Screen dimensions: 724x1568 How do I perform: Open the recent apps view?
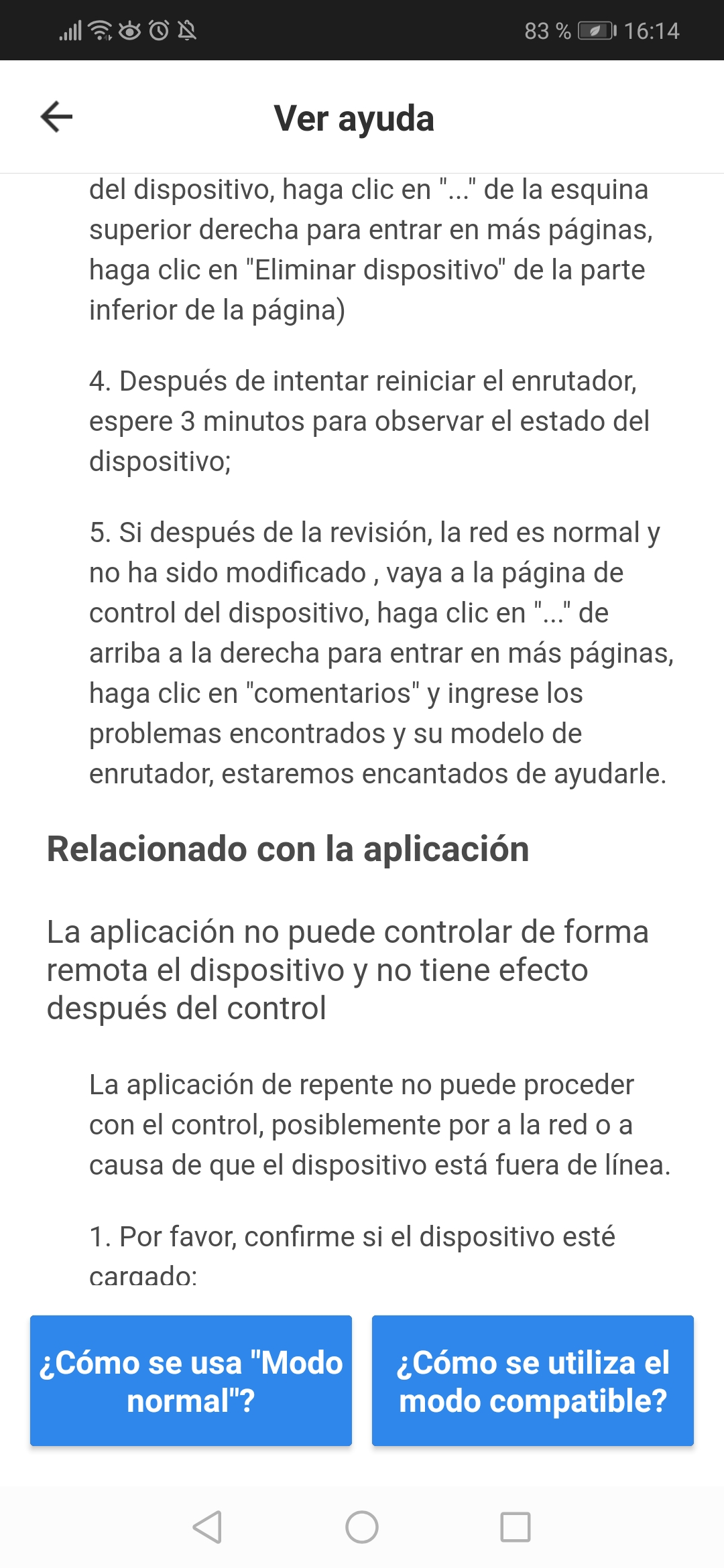(x=516, y=1527)
